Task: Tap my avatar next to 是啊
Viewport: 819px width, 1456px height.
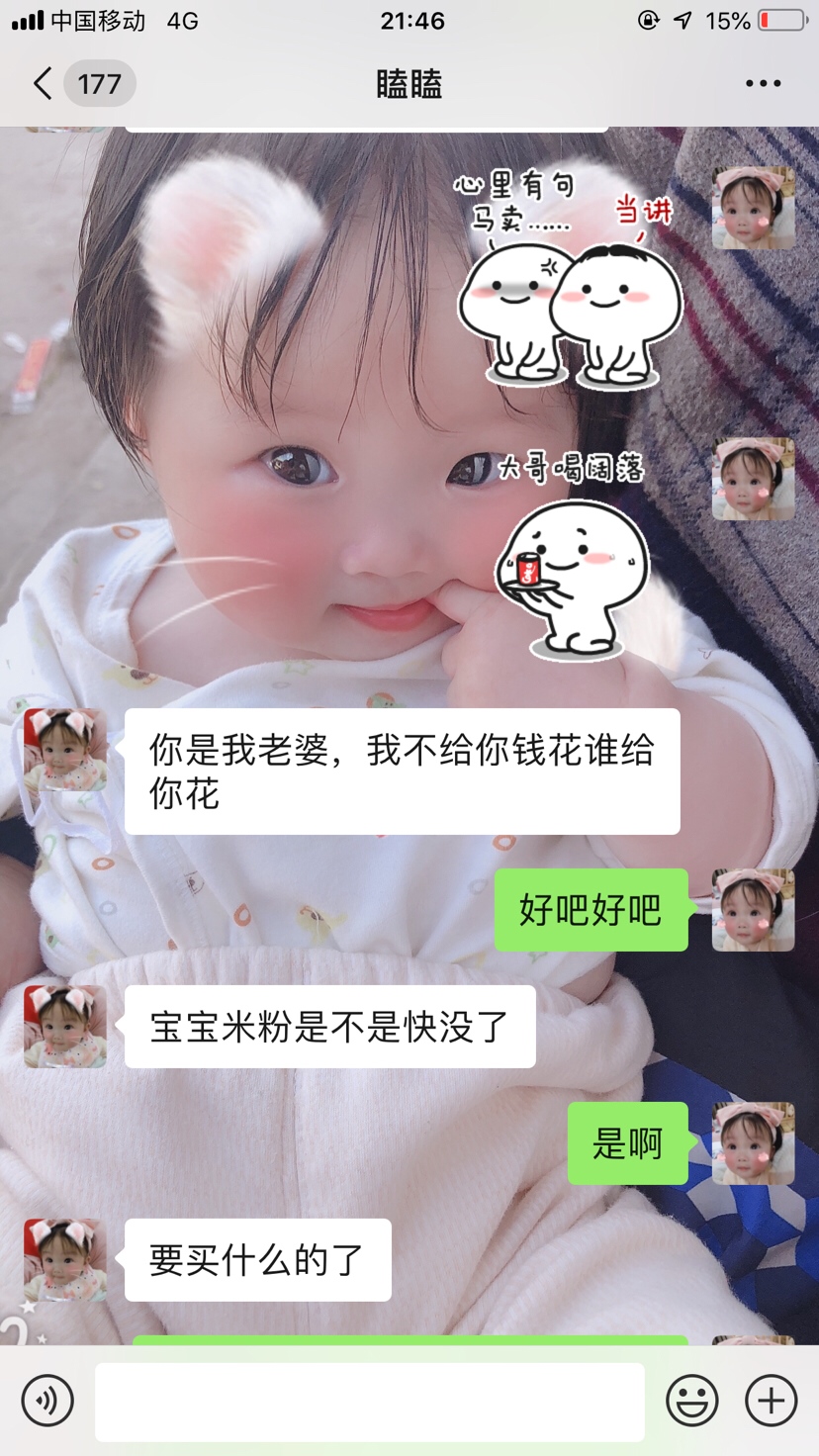Action: [x=753, y=1143]
